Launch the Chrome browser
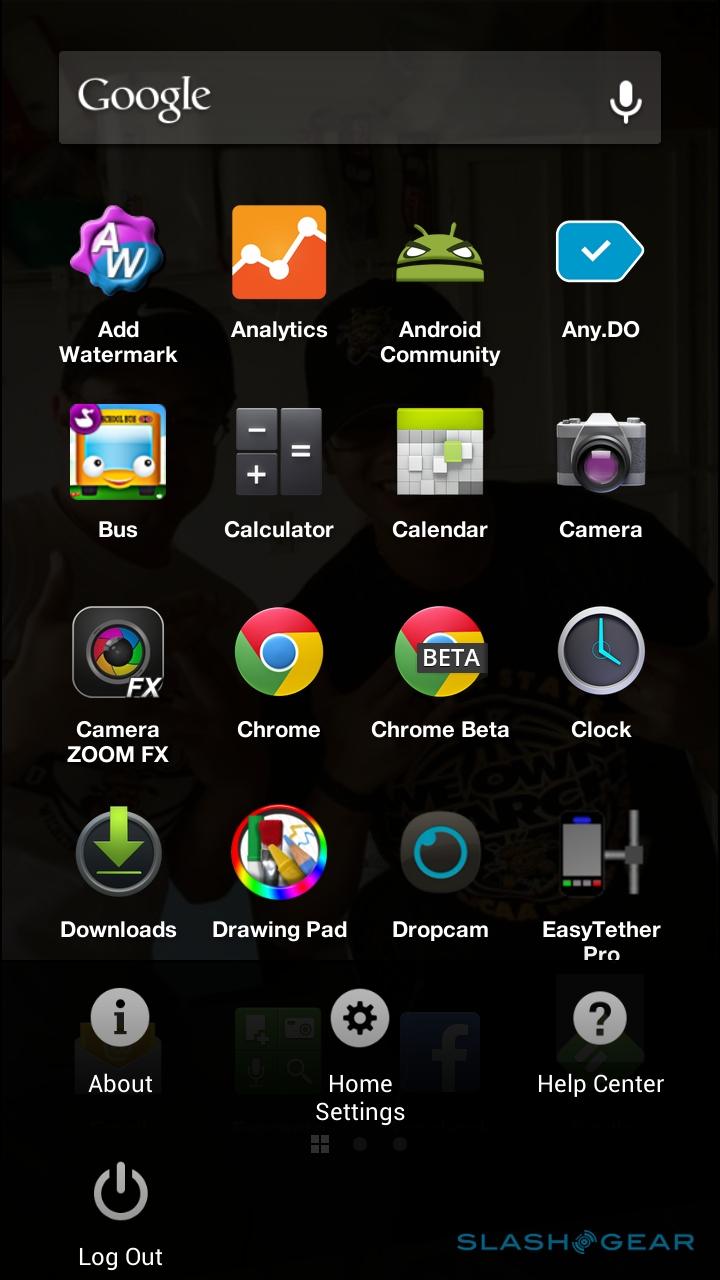 coord(279,652)
